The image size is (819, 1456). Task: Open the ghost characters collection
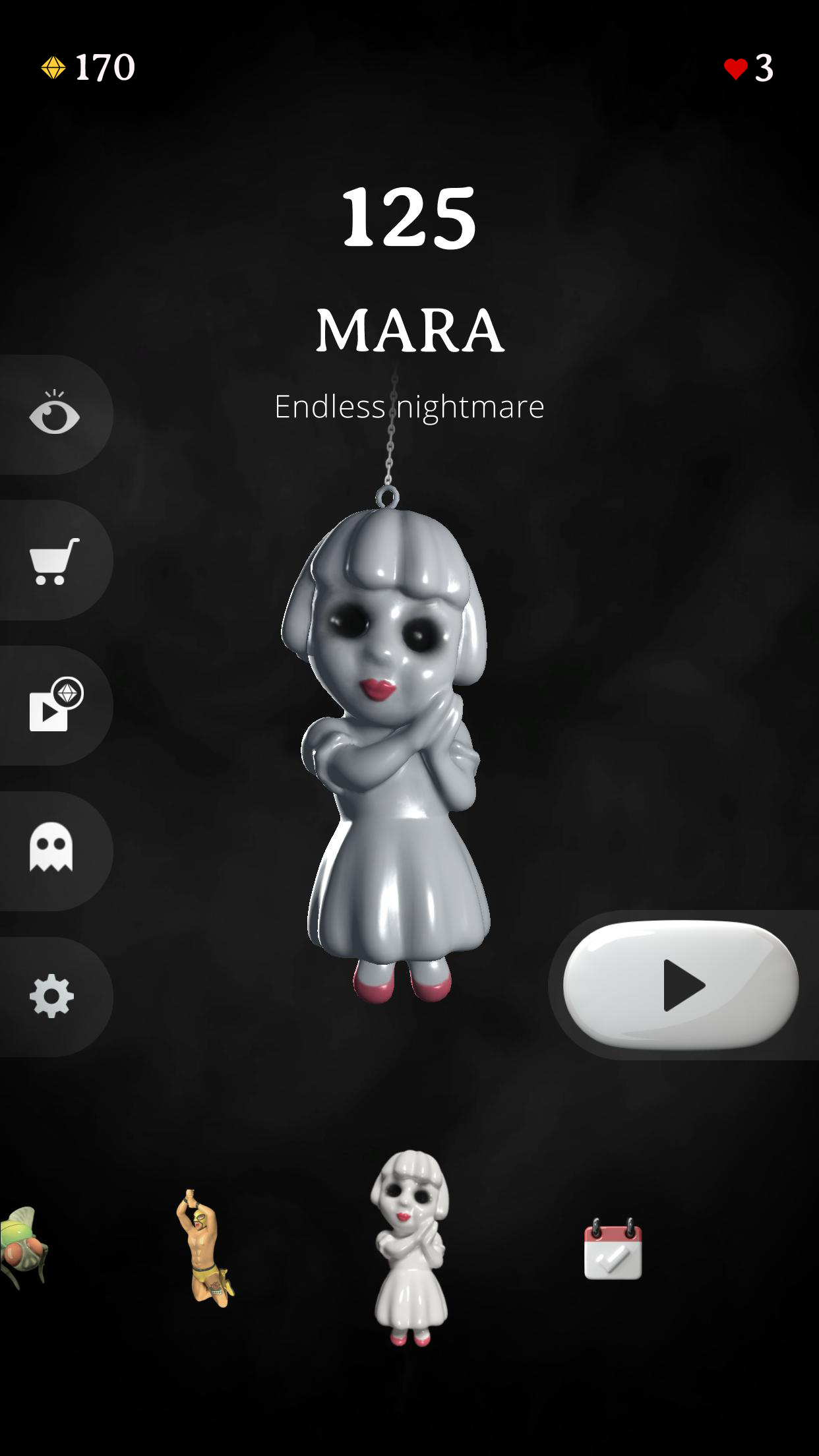53,849
